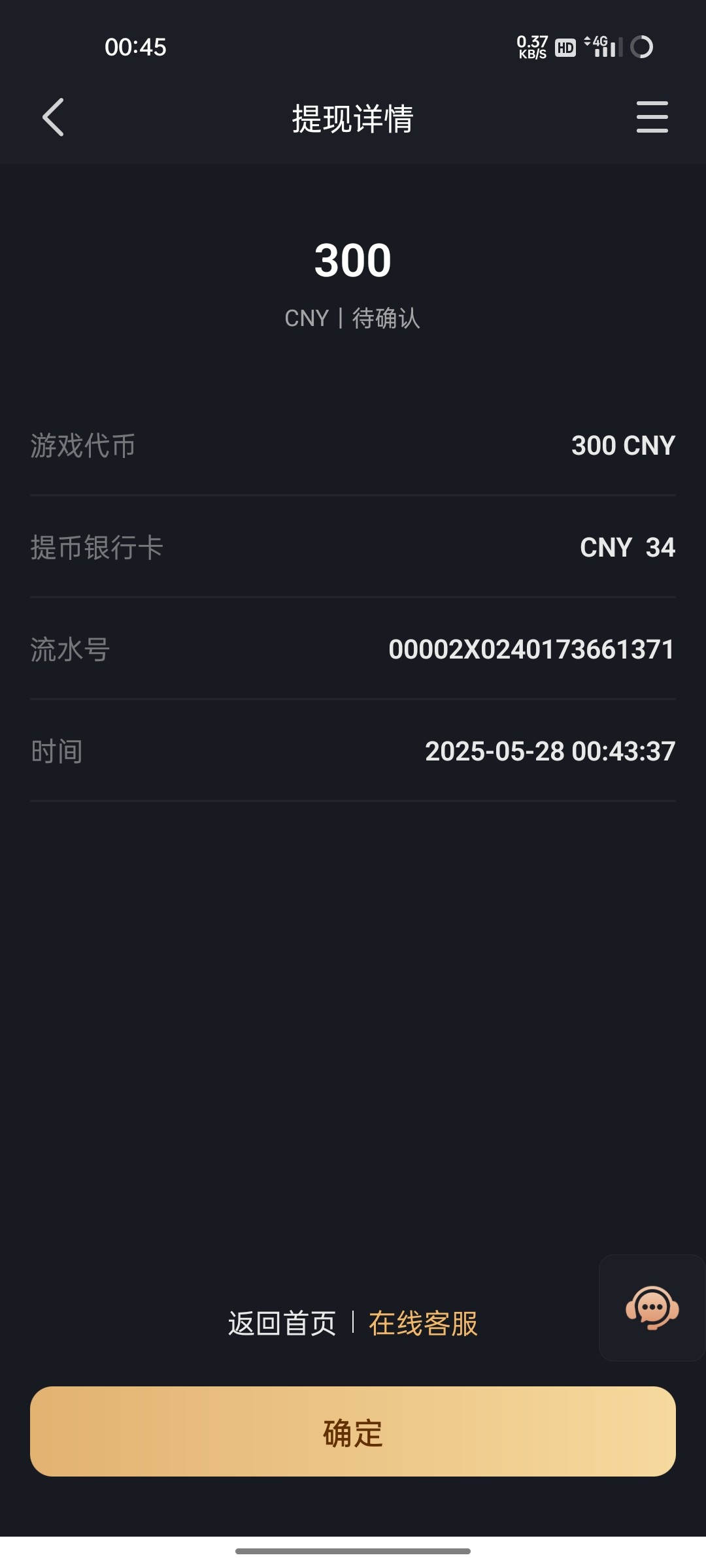Confirm with the 确定 button

(x=353, y=1431)
